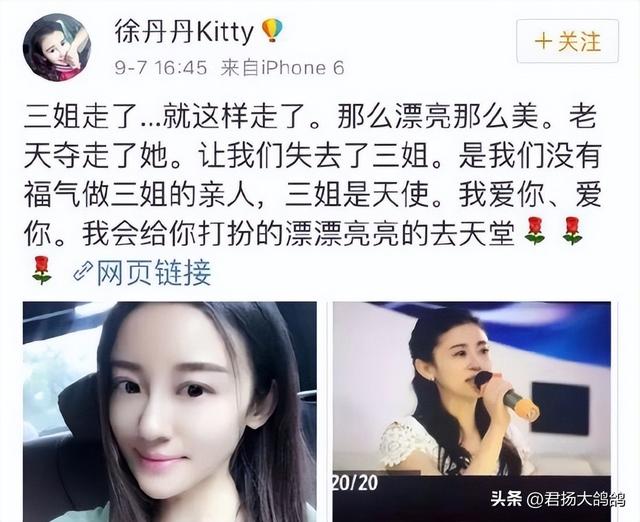This screenshot has height=522, width=640.
Task: Follow 徐丹丹Kitty with the 关注 button
Action: coord(568,42)
